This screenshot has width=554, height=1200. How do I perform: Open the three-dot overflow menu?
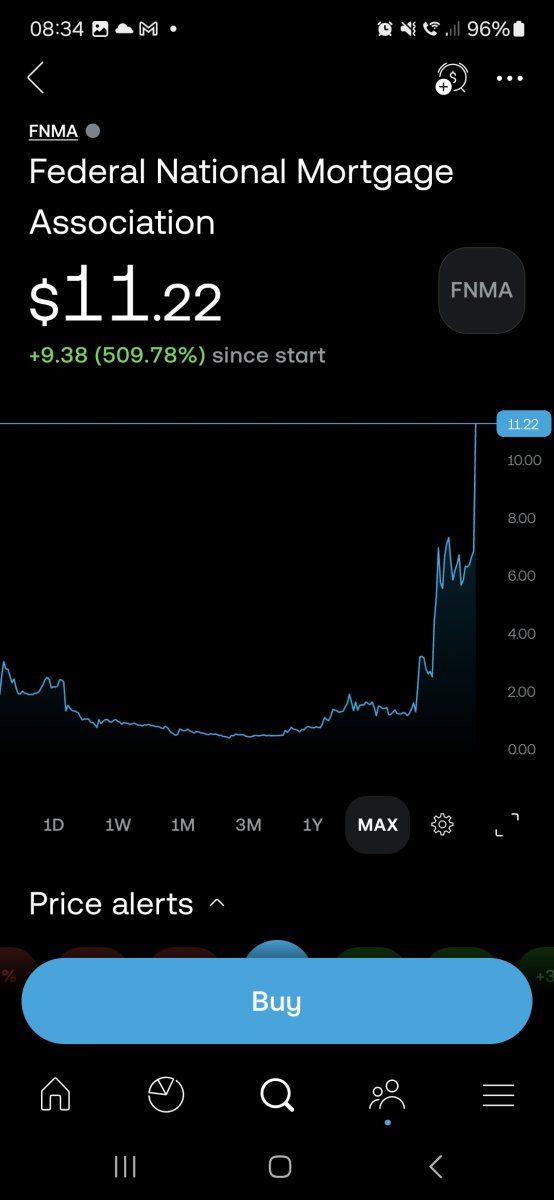510,79
